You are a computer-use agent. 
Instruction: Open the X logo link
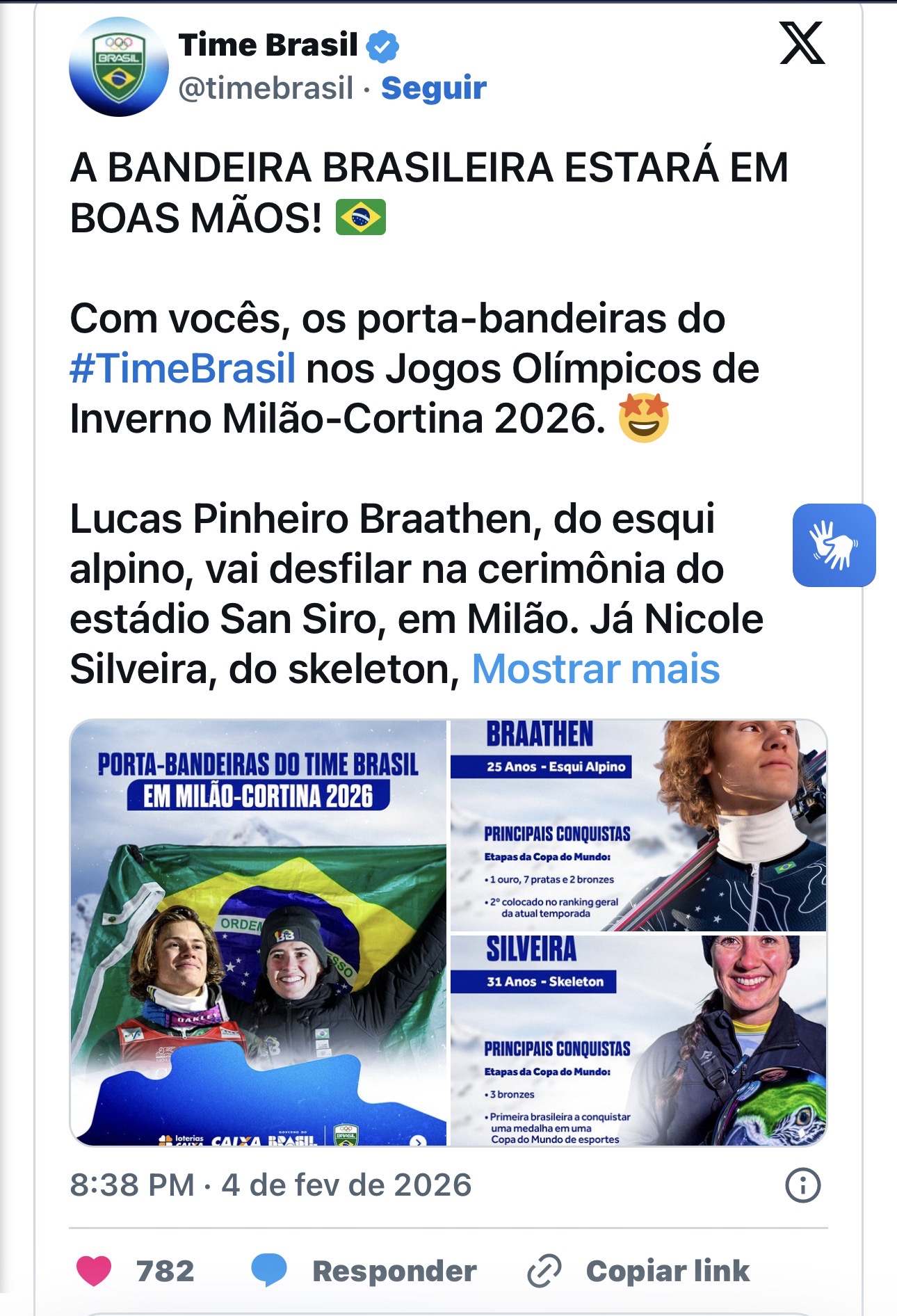pos(802,43)
